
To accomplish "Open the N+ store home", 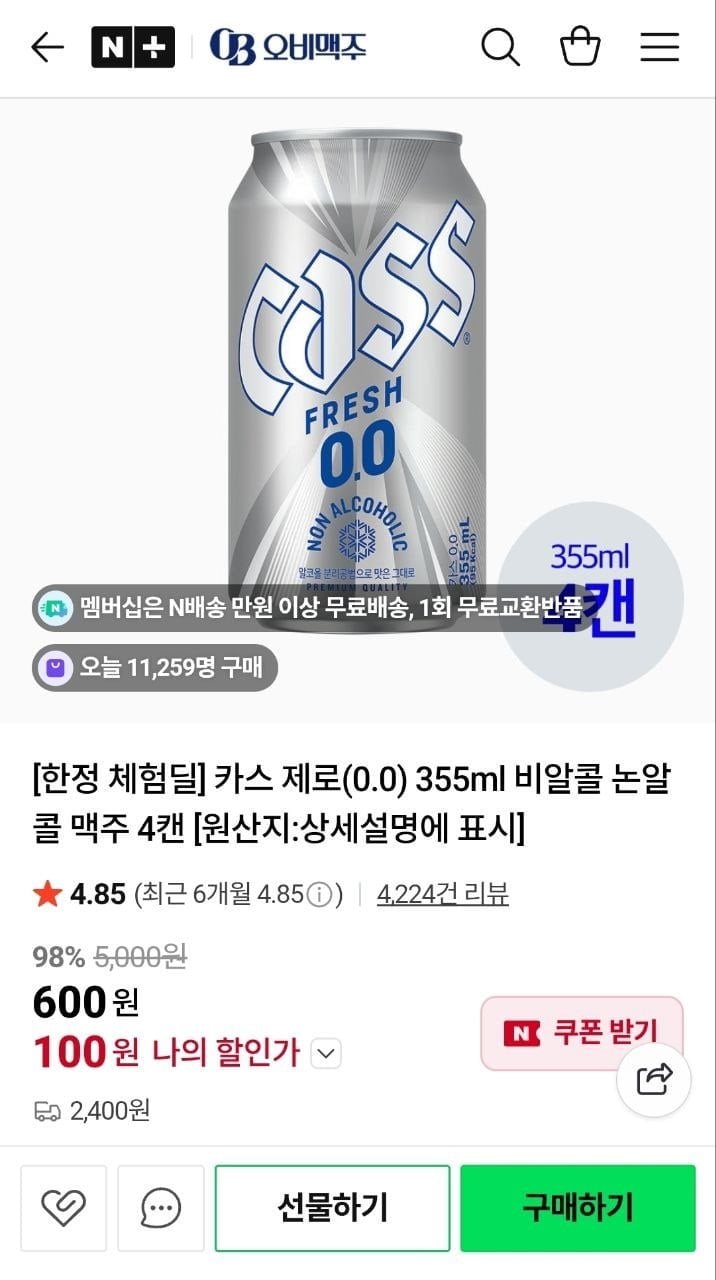I will point(133,47).
